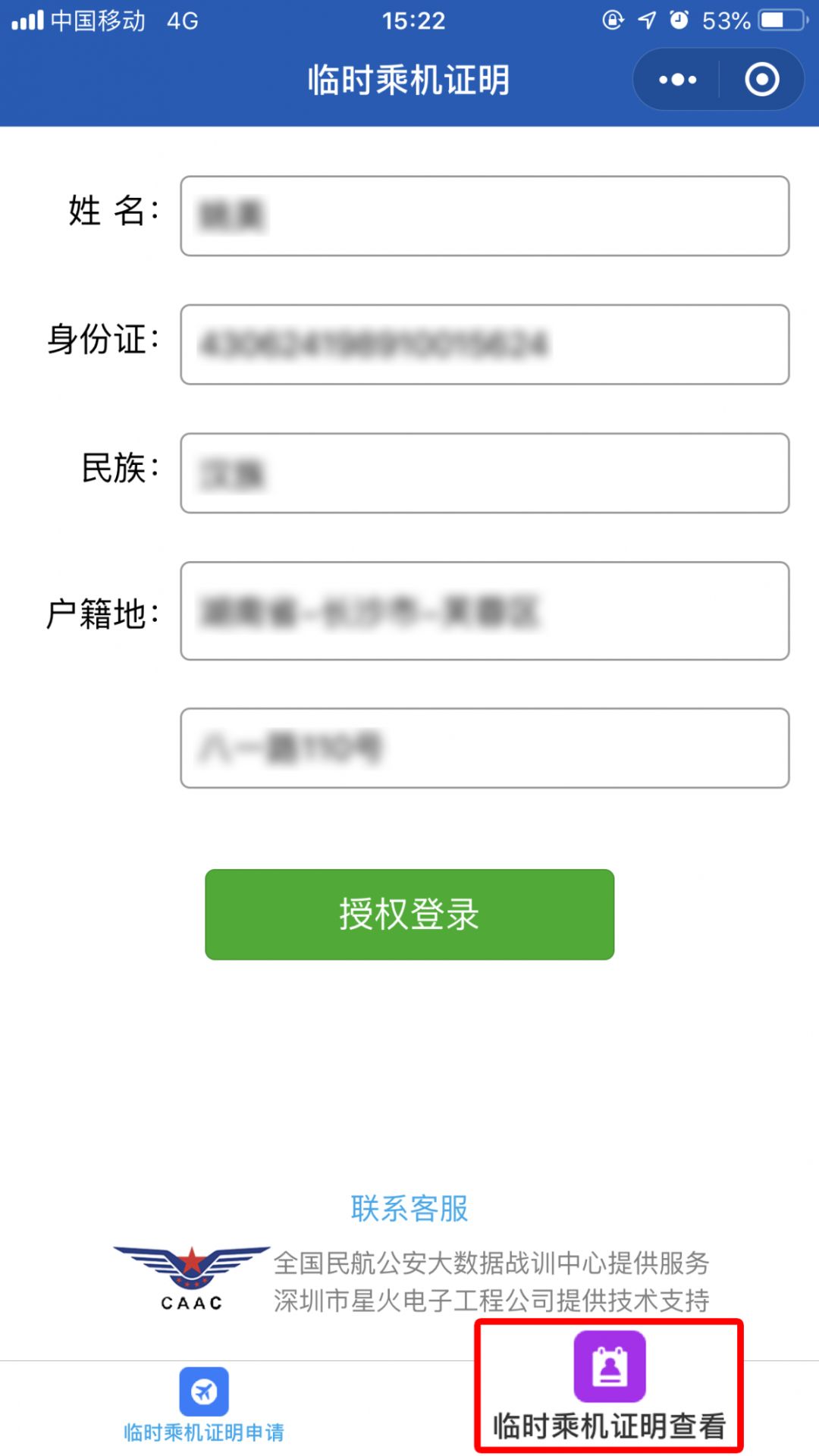
Task: Click the 民族 ethnicity field
Action: pyautogui.click(x=484, y=472)
